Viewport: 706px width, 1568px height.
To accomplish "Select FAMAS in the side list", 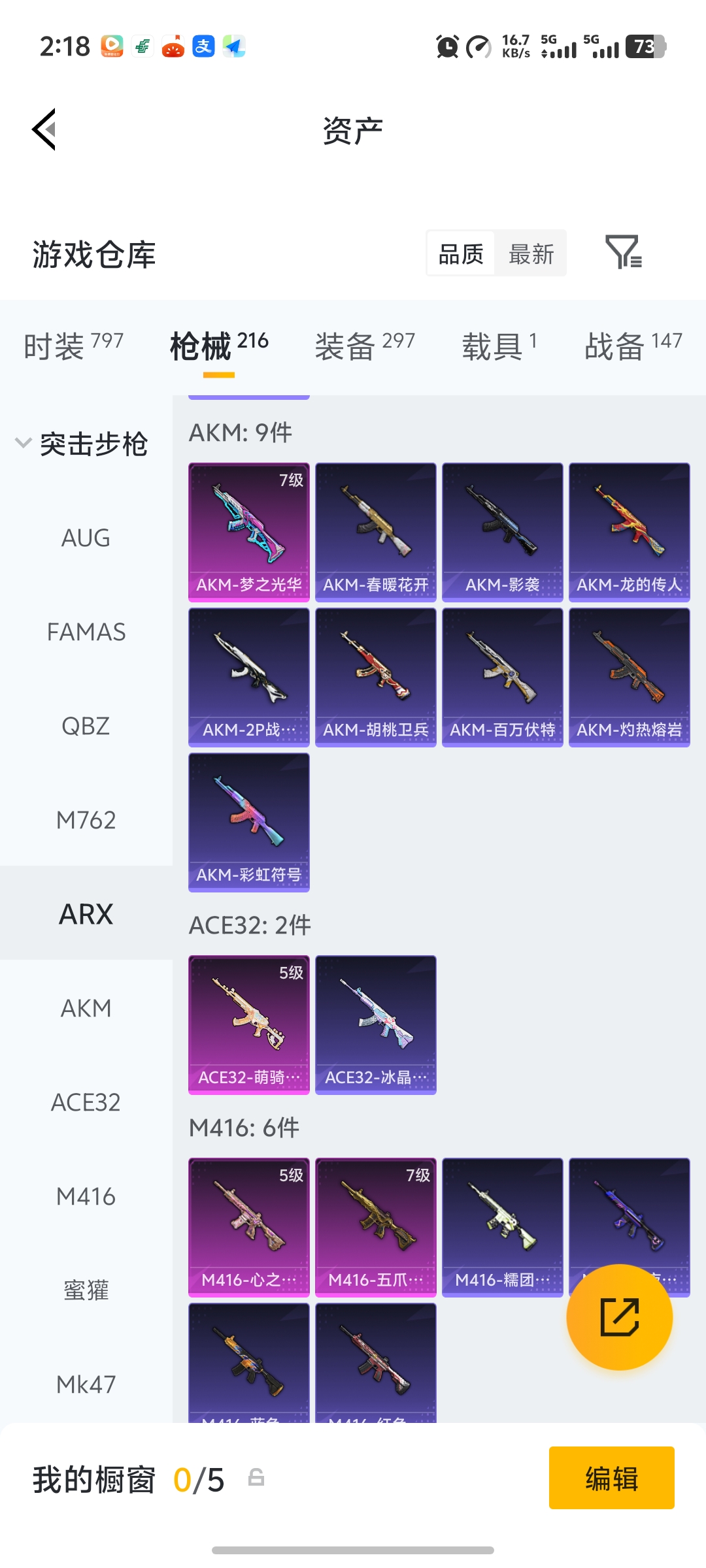I will [86, 632].
